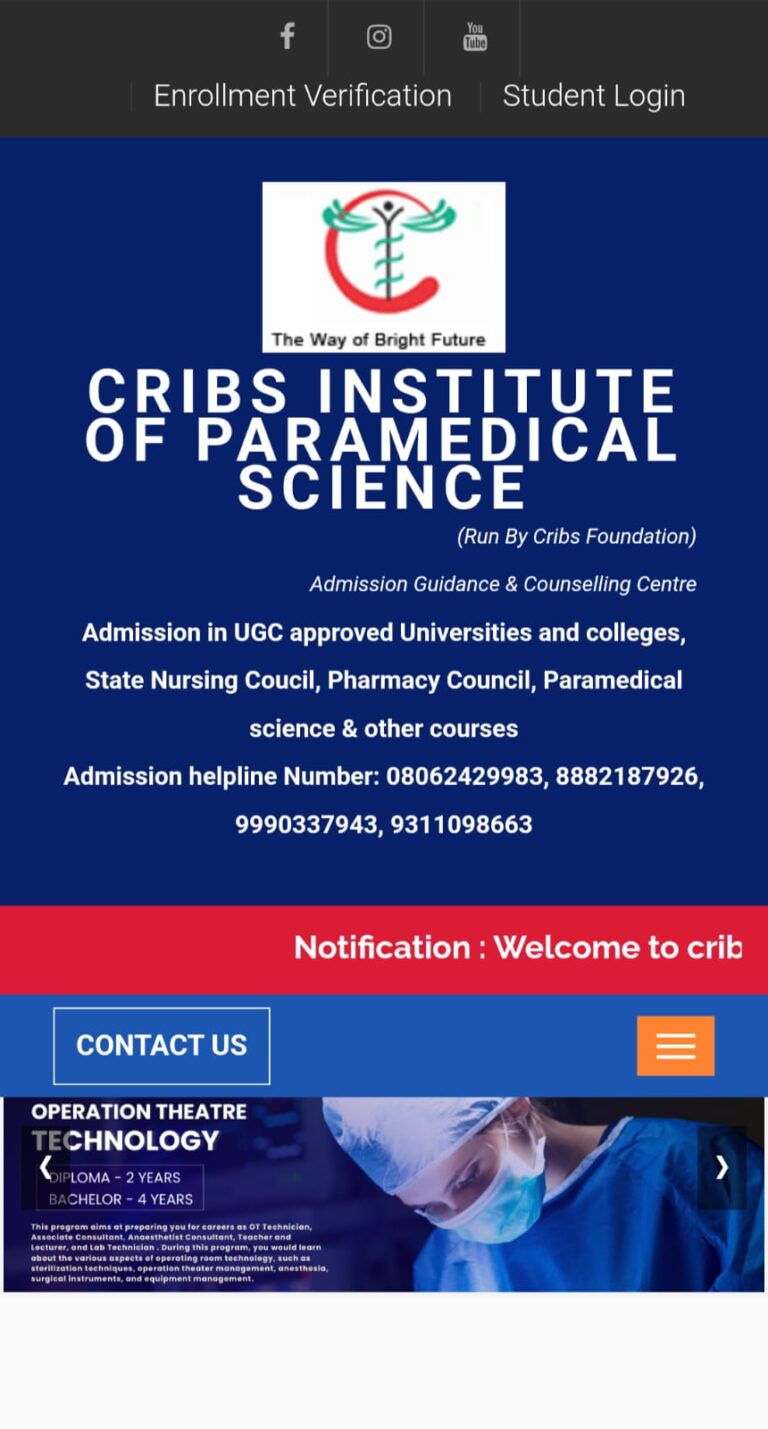Open the Instagram profile icon

(x=379, y=37)
